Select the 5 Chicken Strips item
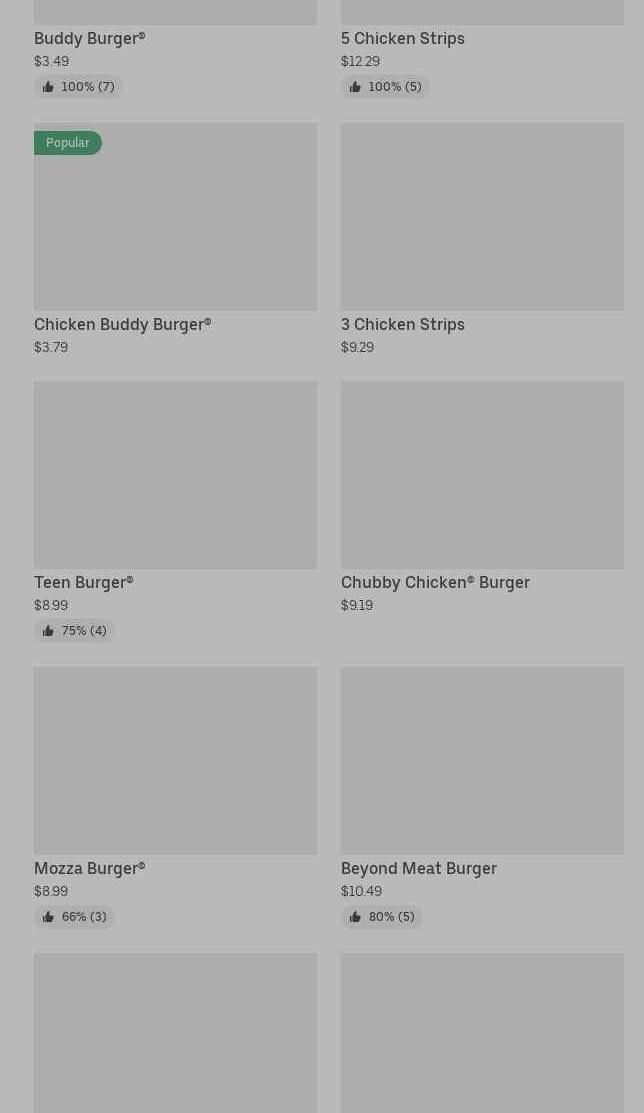 point(402,38)
